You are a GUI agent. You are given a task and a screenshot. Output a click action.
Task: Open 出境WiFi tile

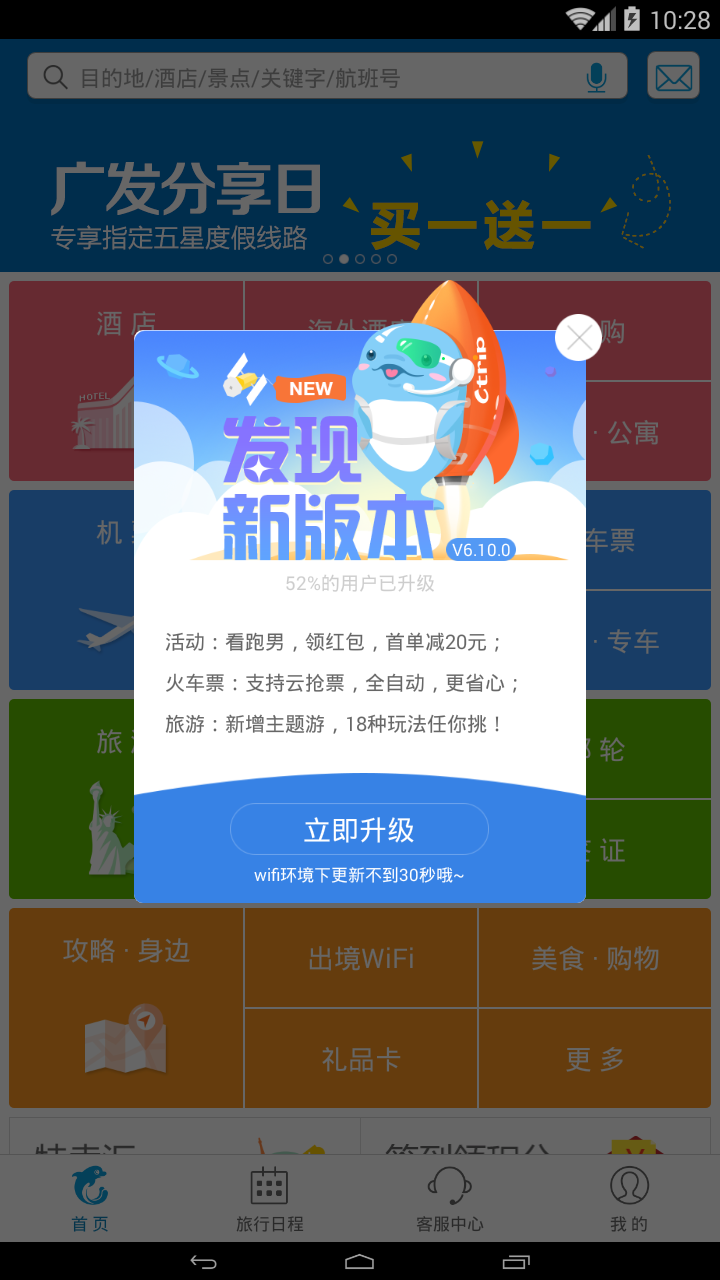[x=361, y=958]
